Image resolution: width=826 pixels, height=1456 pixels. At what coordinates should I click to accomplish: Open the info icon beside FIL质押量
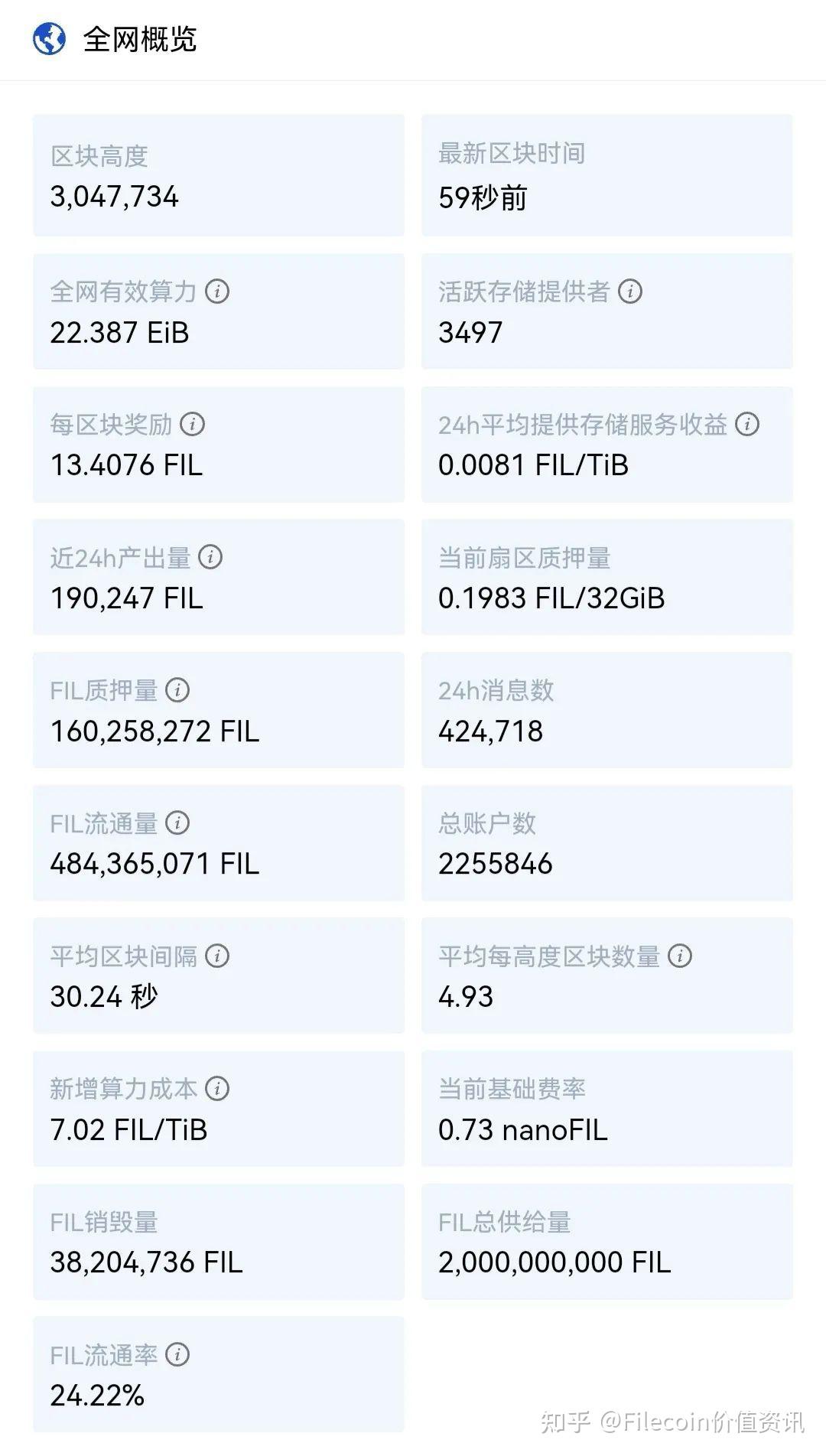pos(177,689)
